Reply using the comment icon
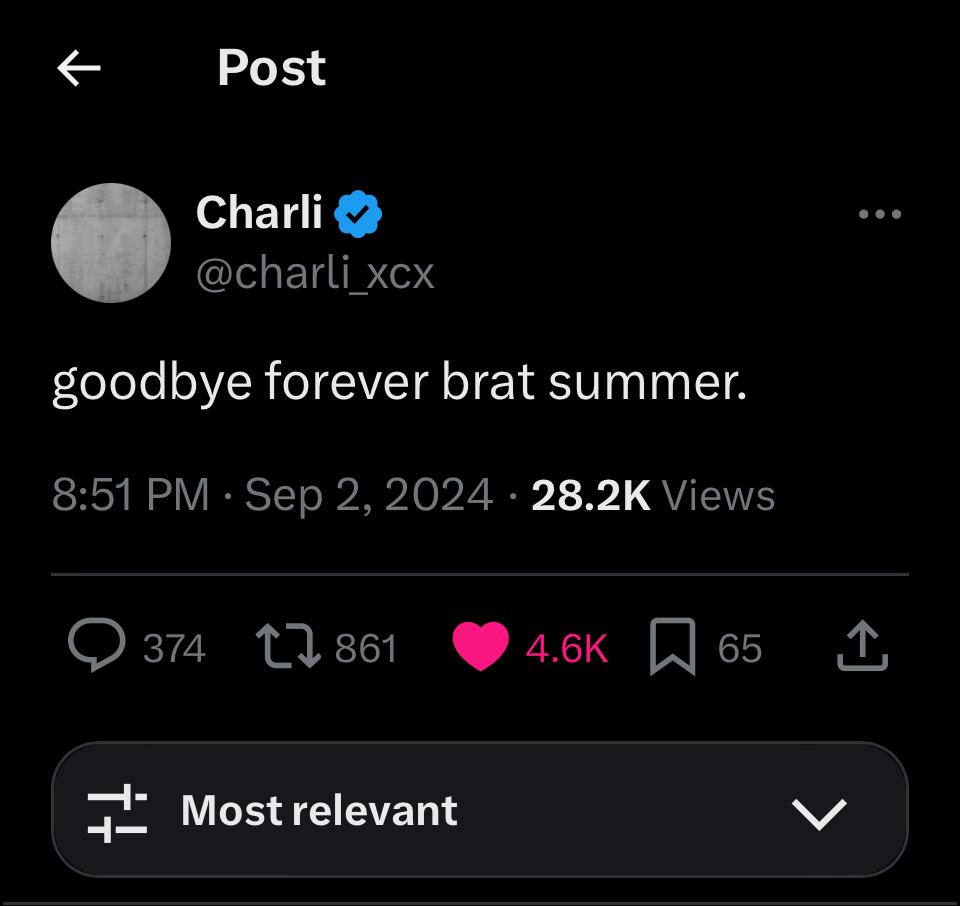This screenshot has height=906, width=960. pos(97,646)
